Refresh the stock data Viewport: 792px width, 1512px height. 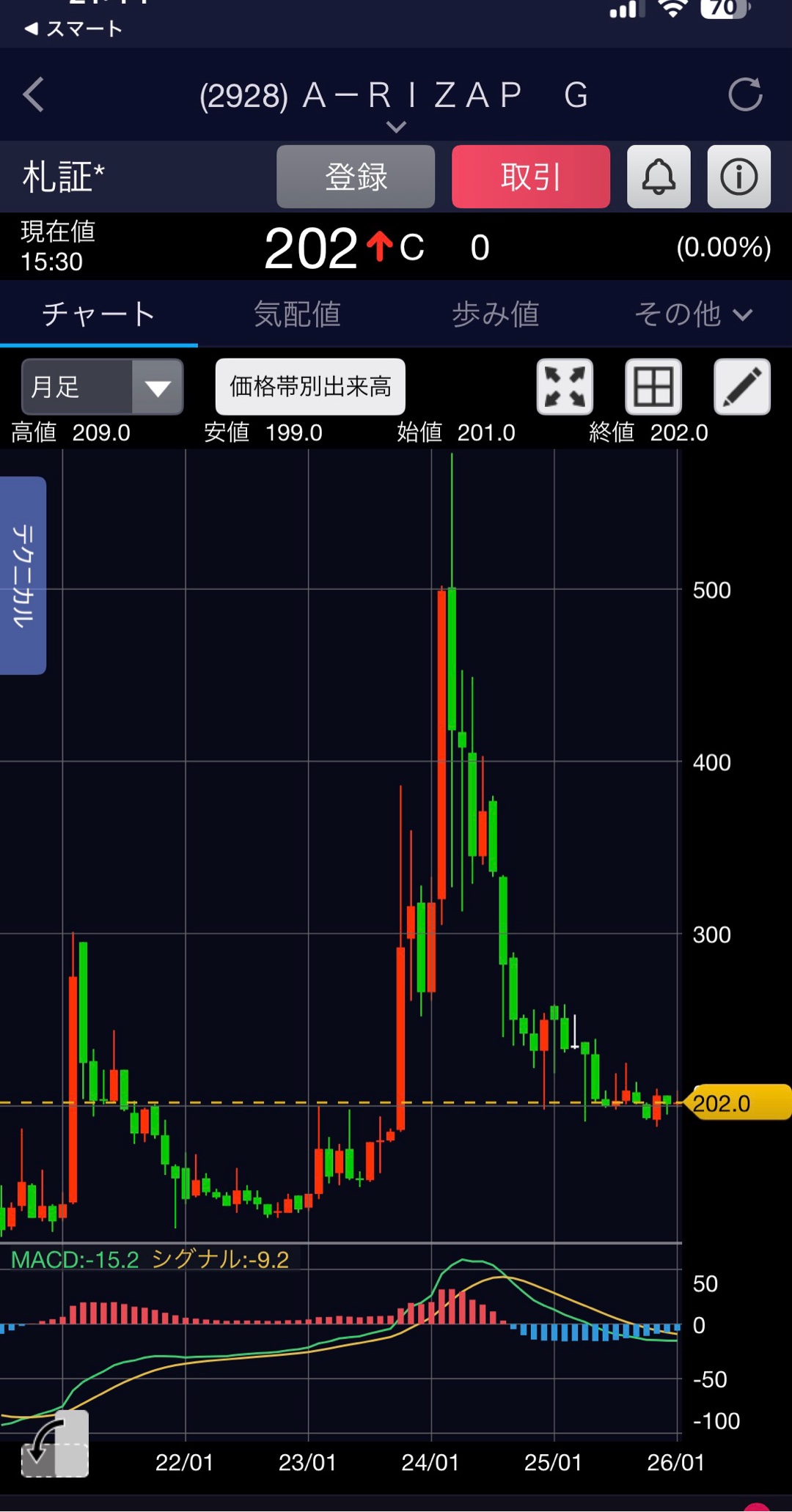[745, 95]
